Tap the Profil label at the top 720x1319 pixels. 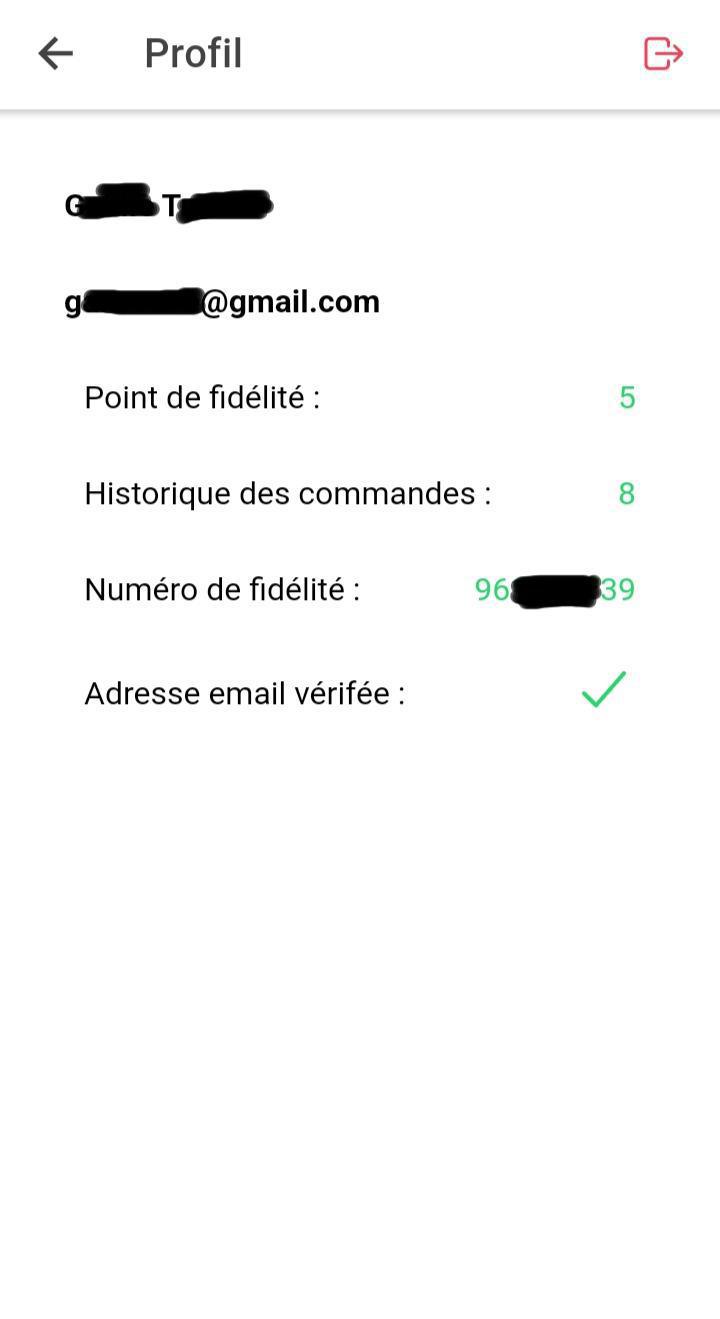tap(193, 54)
